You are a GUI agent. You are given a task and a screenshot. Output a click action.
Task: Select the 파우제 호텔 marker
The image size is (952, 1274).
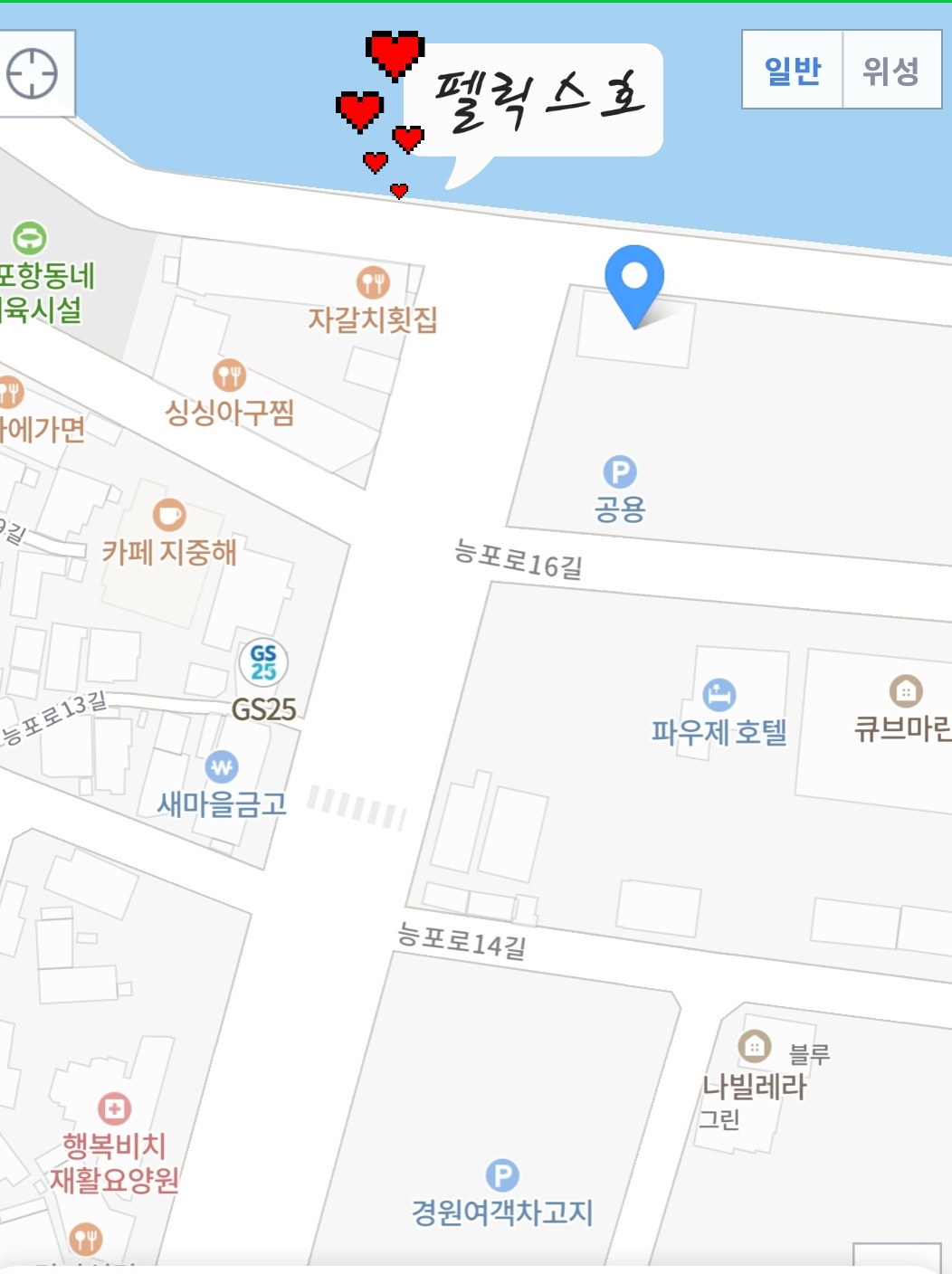tap(719, 695)
